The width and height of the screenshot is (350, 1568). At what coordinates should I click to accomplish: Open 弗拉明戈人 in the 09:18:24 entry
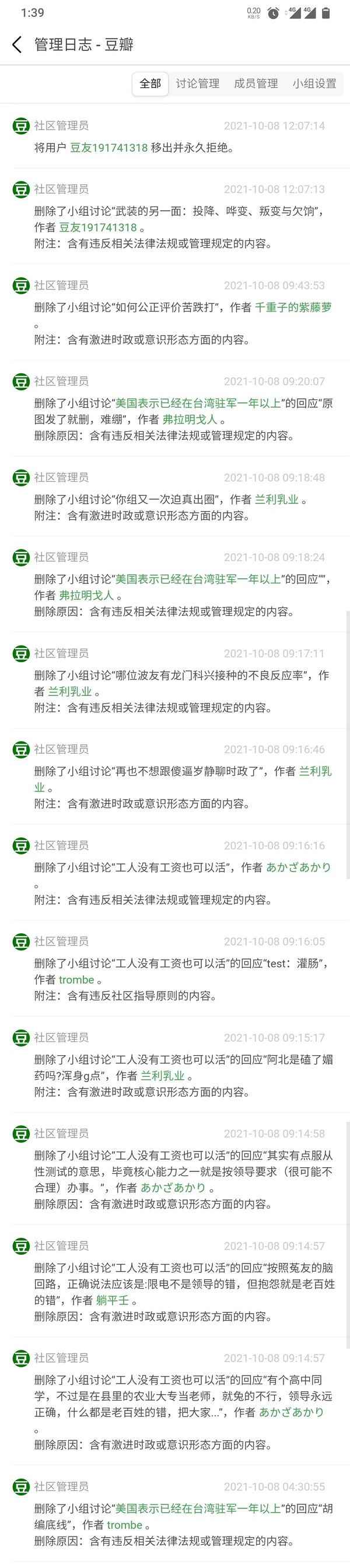coord(86,596)
